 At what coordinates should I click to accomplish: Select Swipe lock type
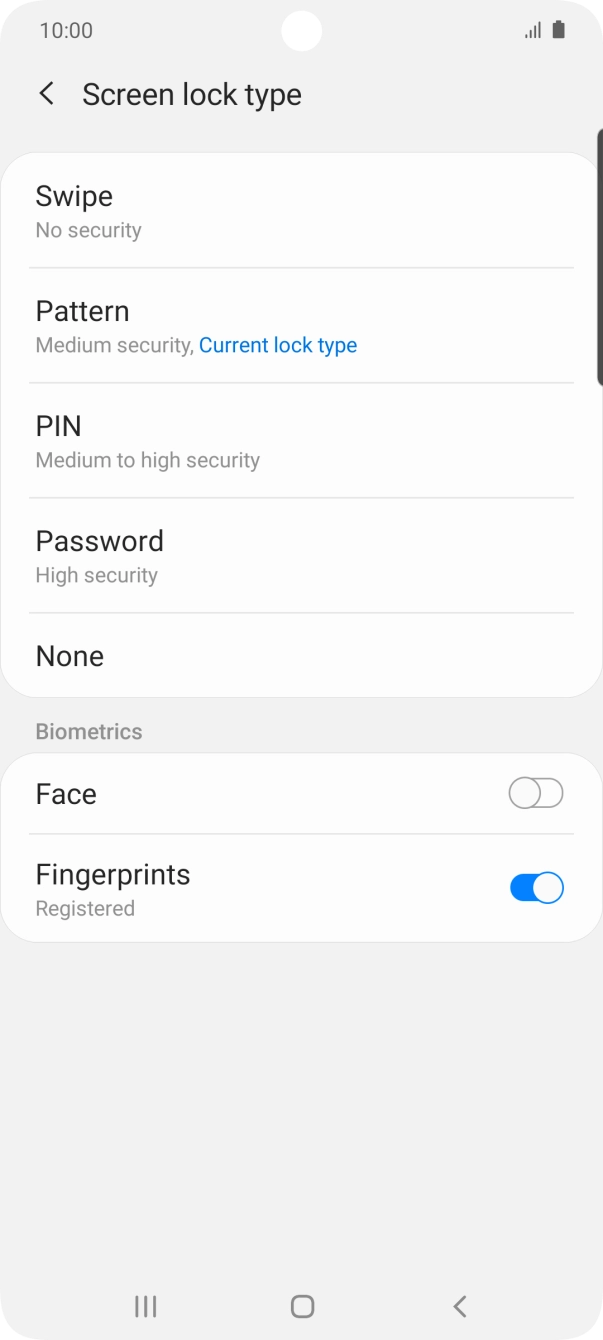pyautogui.click(x=301, y=211)
